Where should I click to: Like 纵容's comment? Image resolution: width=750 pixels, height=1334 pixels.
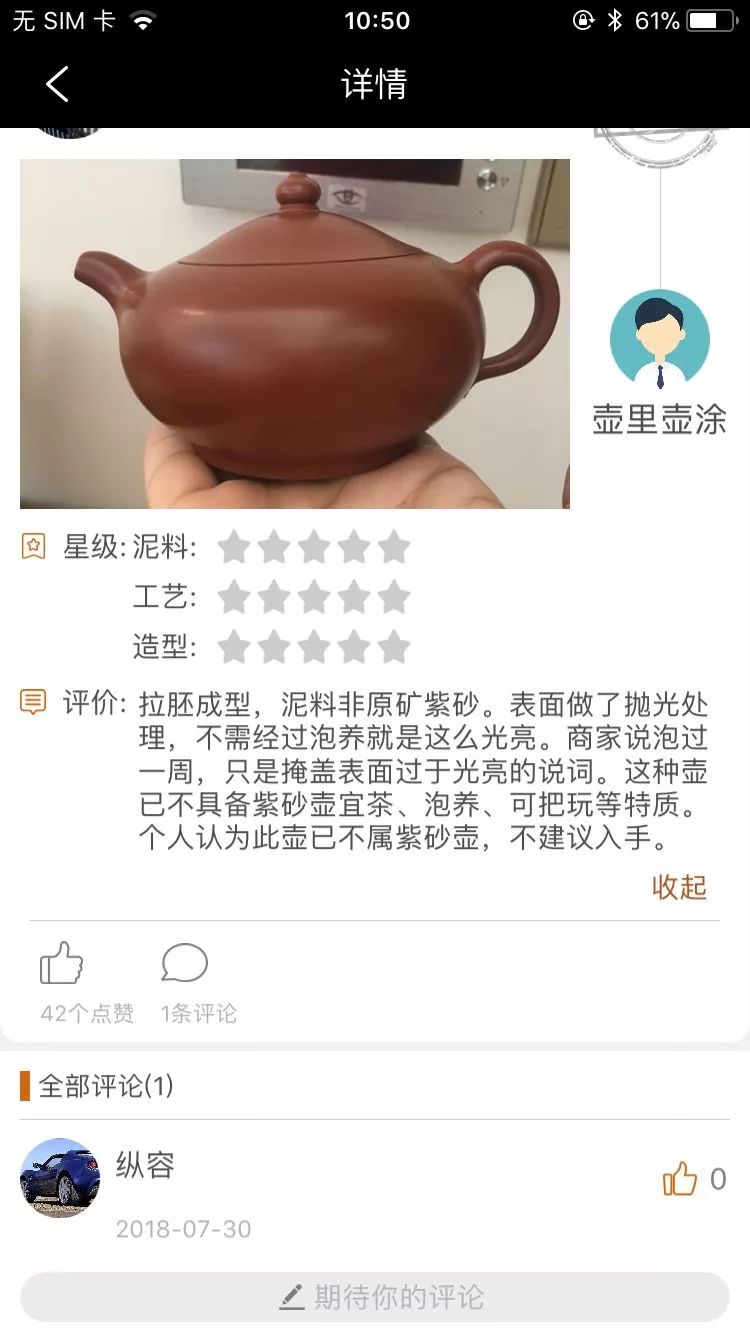tap(680, 1180)
